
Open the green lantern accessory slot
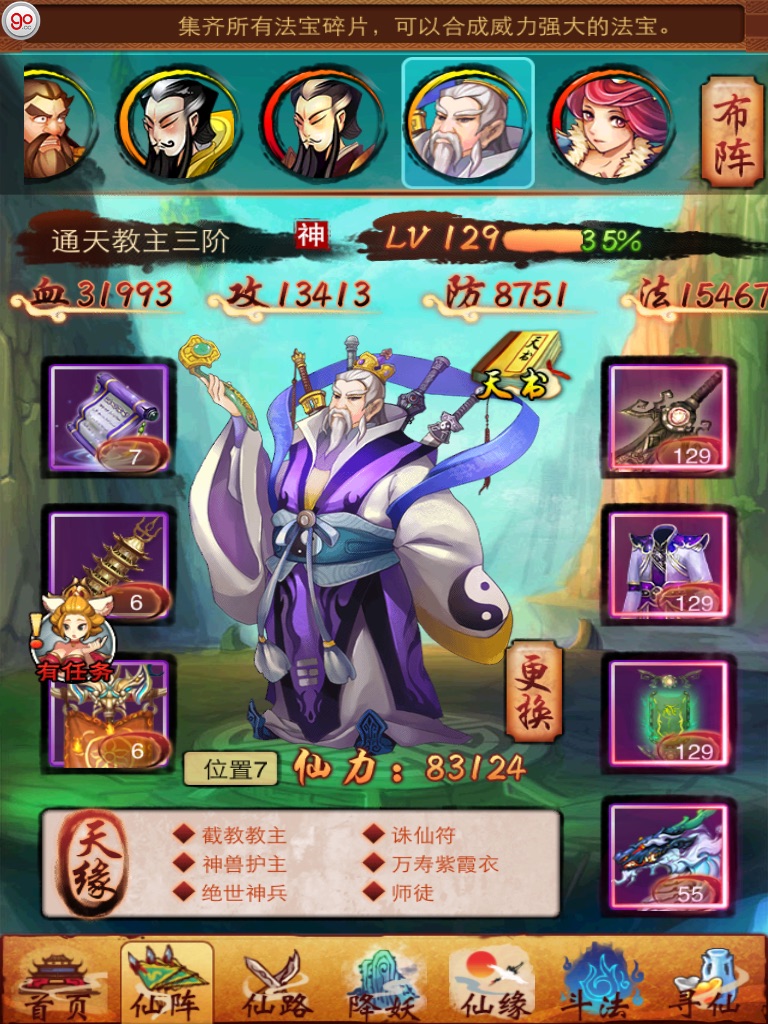[669, 712]
